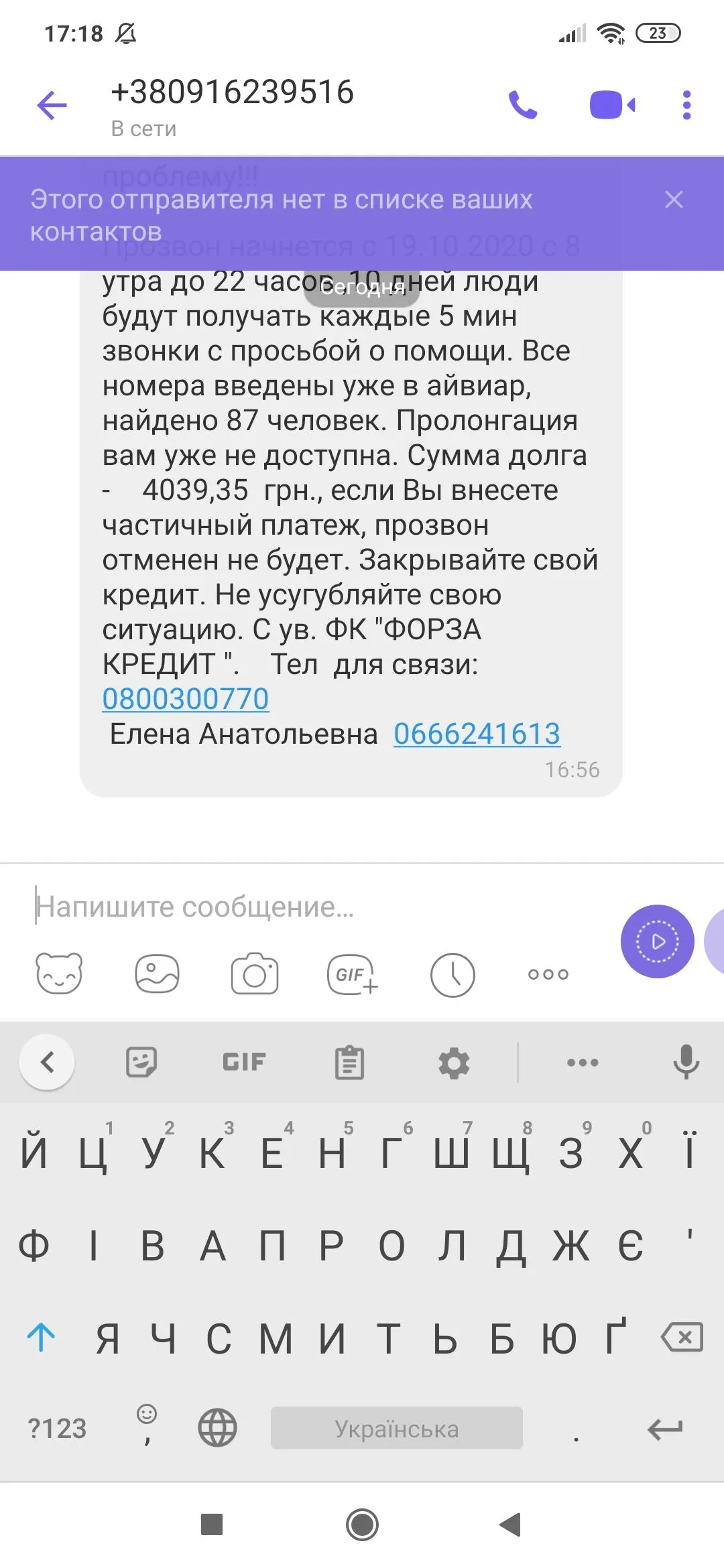Start voice typing with the microphone
Viewport: 724px width, 1568px height.
coord(686,1063)
